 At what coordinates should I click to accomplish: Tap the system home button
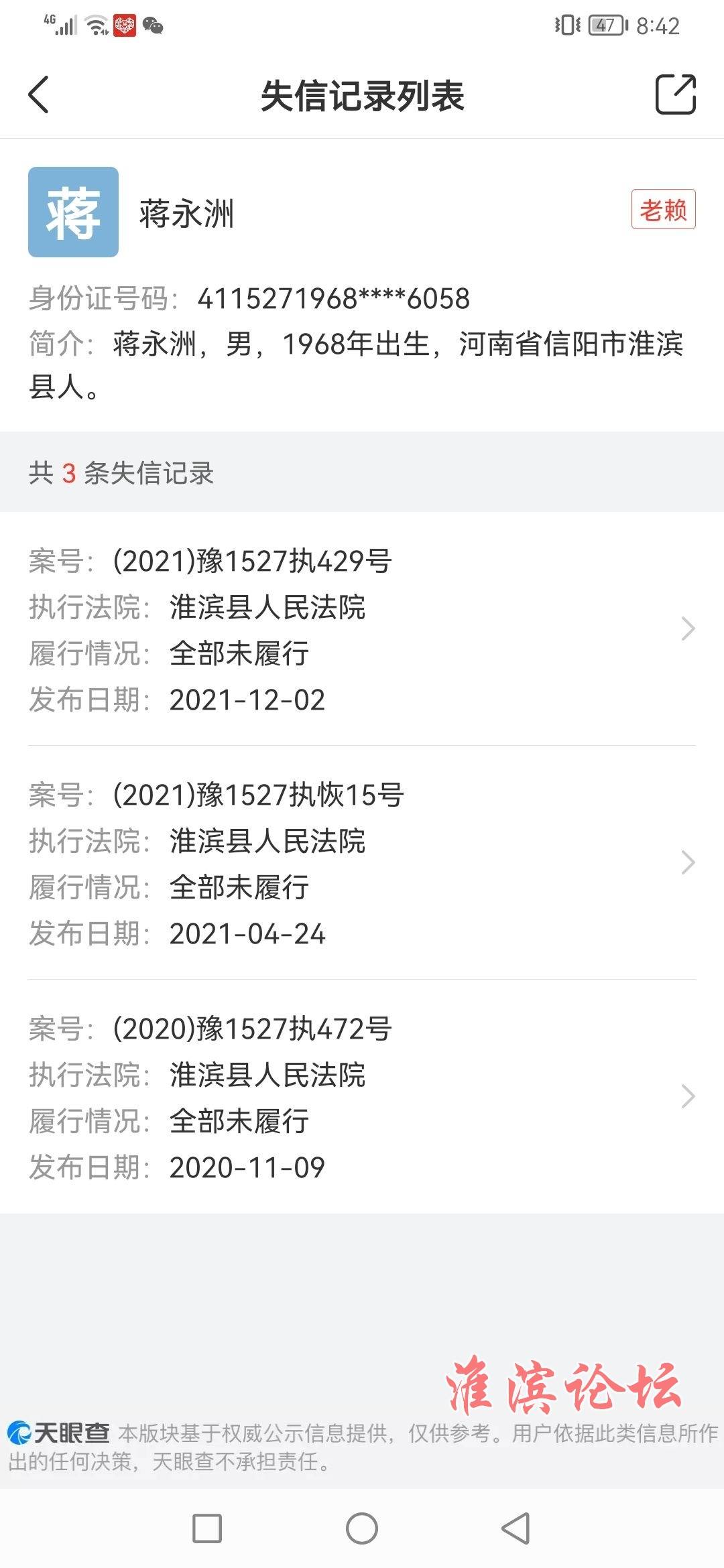pyautogui.click(x=362, y=1528)
